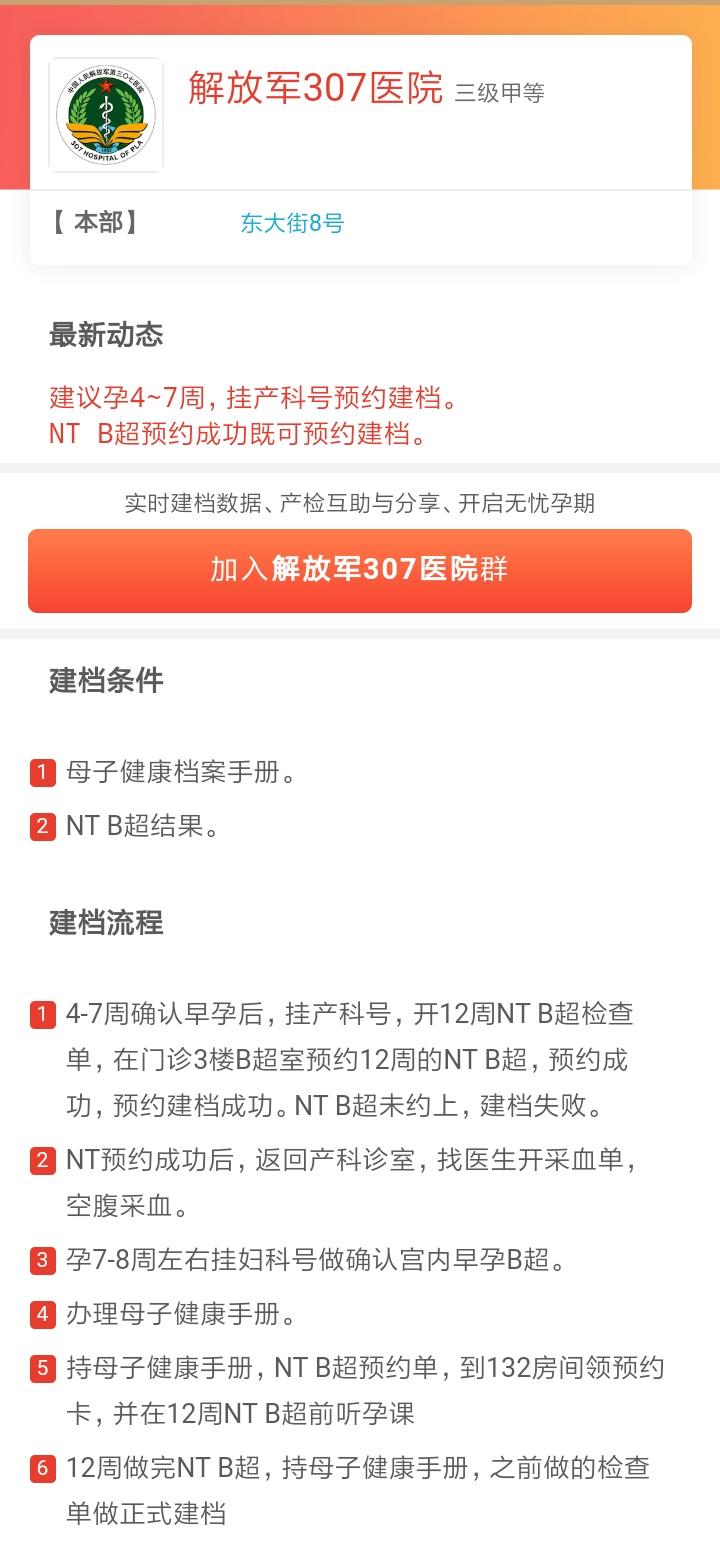The height and width of the screenshot is (1554, 720).
Task: Tap the step 2 badge about 空腹采血
Action: click(x=42, y=1160)
